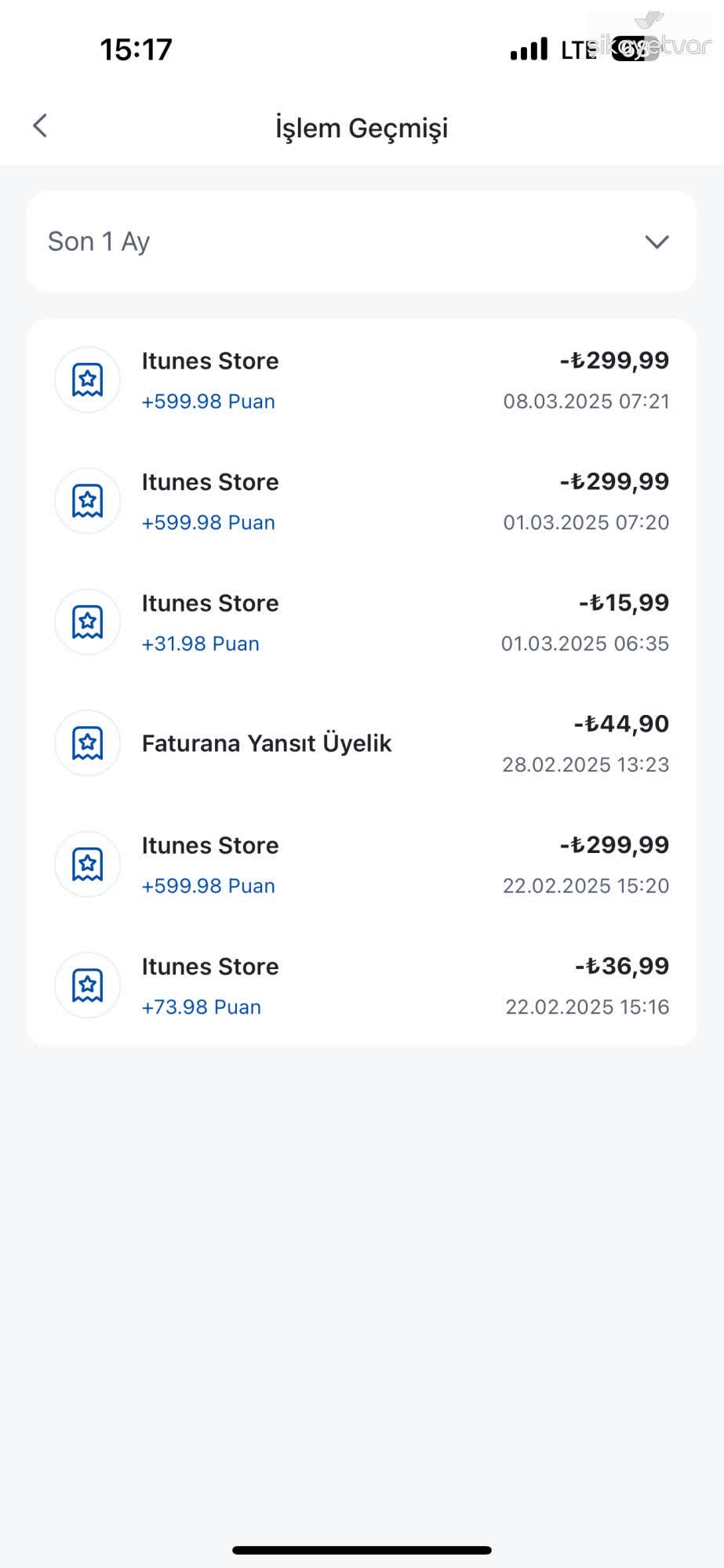Open the +599.98 Puan link of the first transaction
This screenshot has width=724, height=1568.
click(208, 401)
